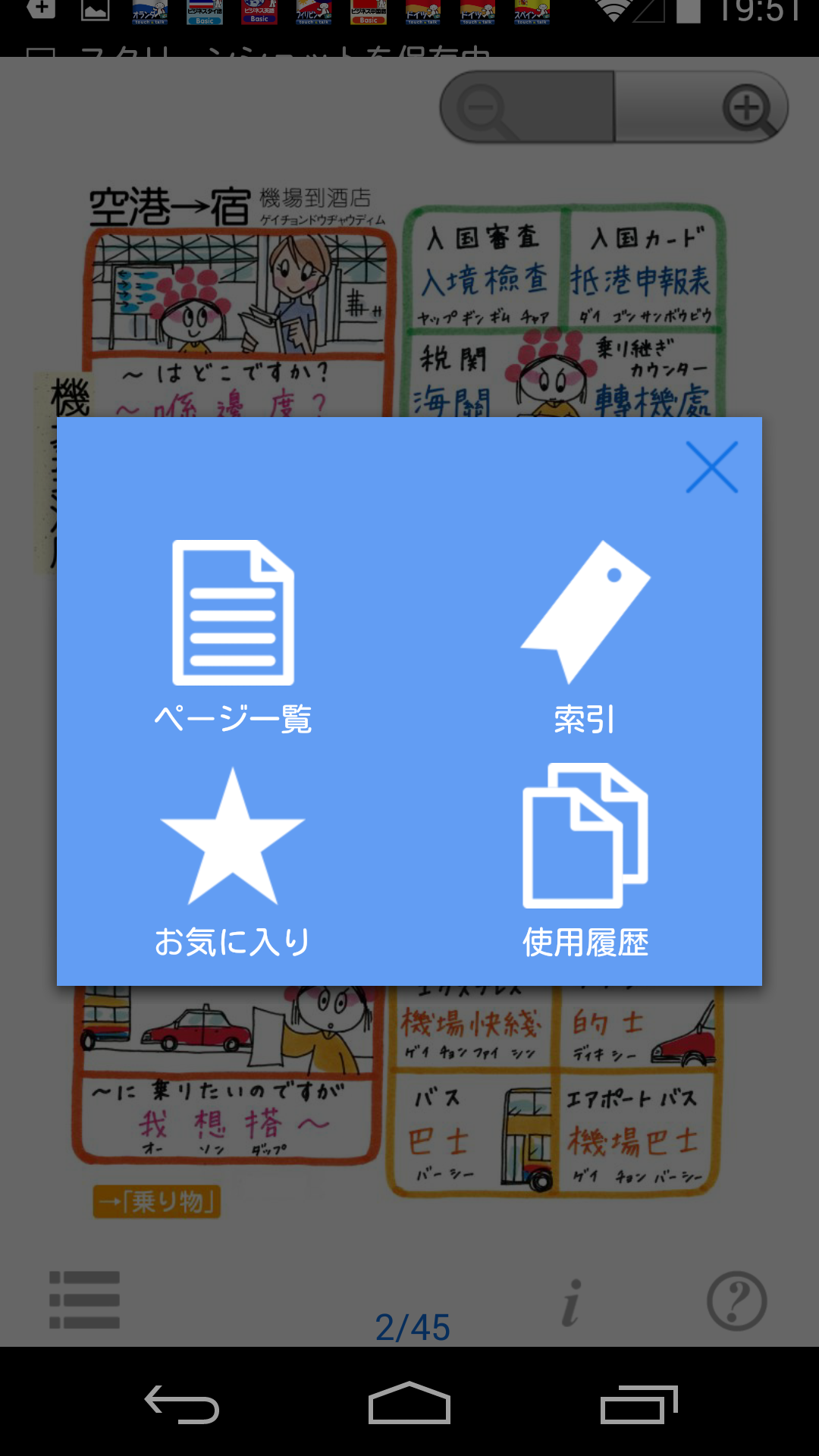The image size is (819, 1456).
Task: Close the blue menu dialog
Action: tap(711, 467)
